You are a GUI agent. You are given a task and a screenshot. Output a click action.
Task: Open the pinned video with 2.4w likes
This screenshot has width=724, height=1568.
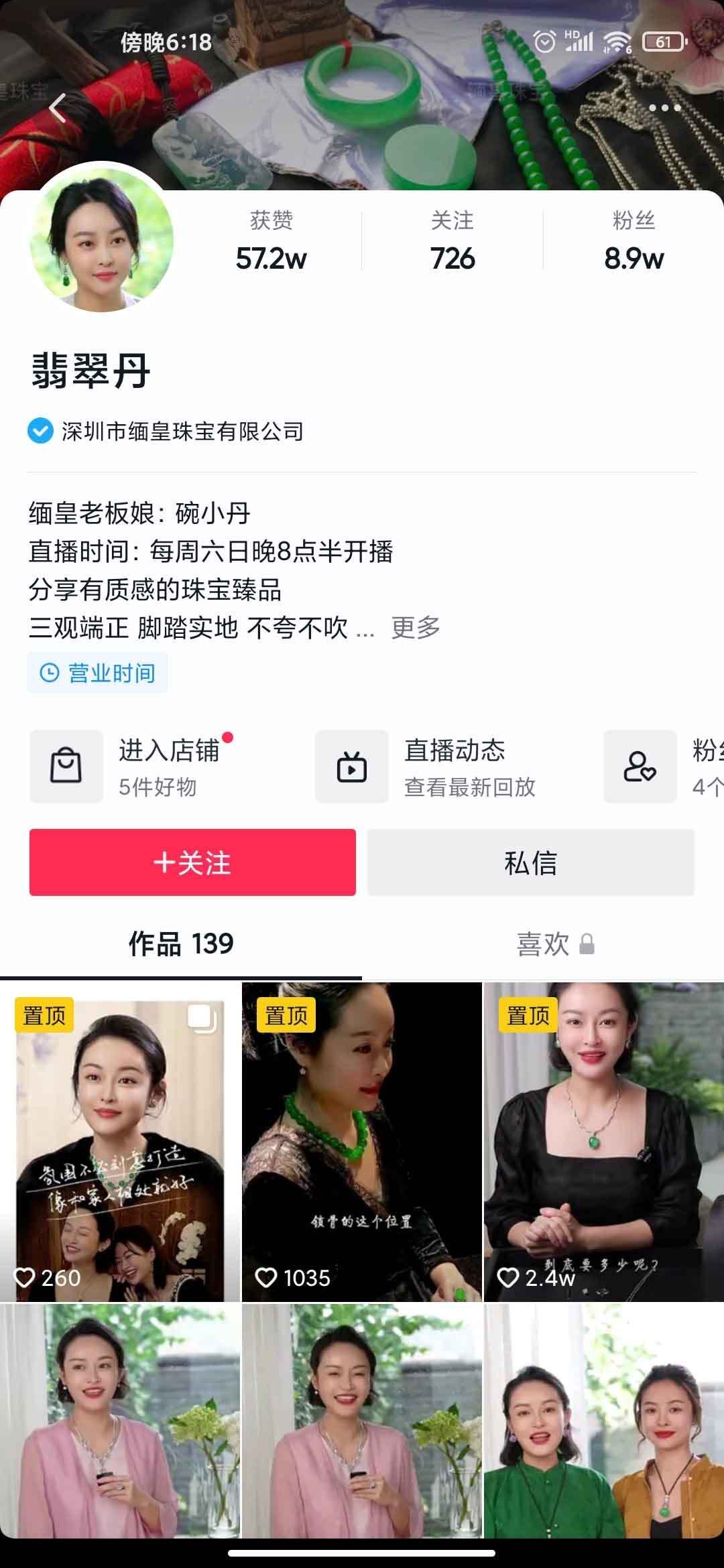click(x=603, y=1139)
